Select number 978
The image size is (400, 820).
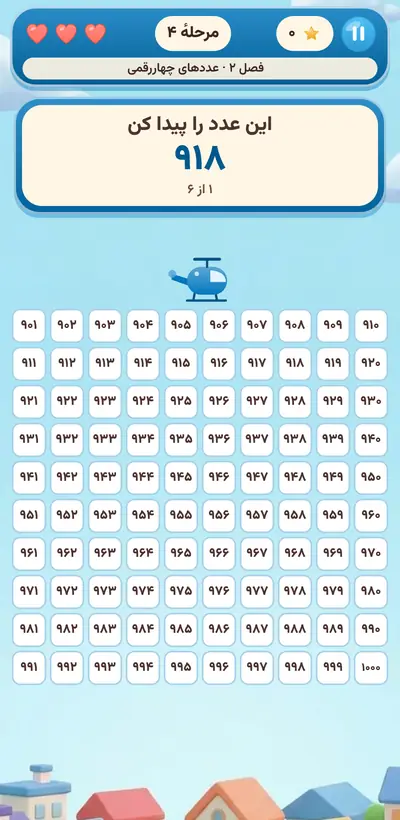(x=294, y=591)
